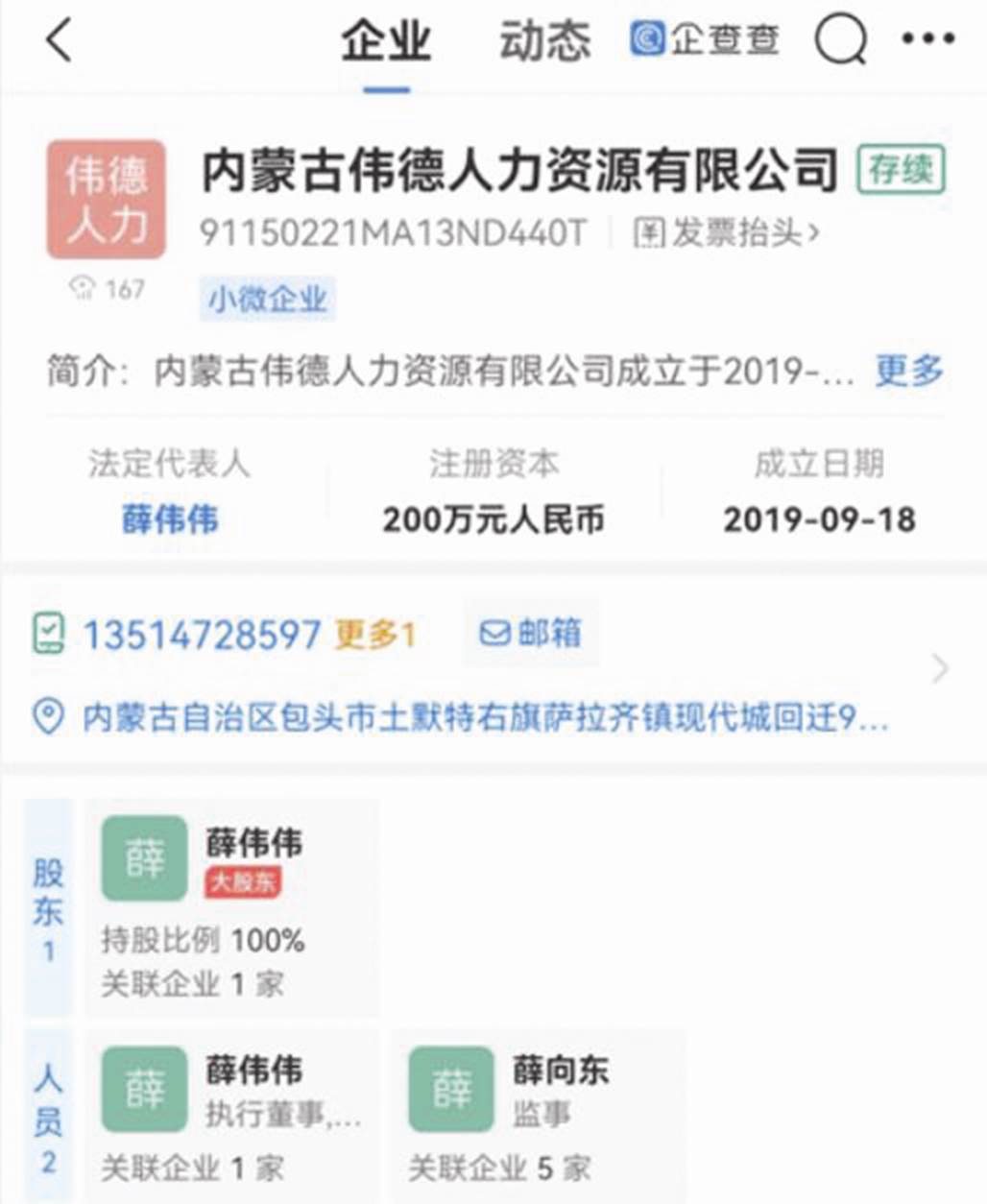This screenshot has height=1204, width=987.
Task: Tap the 邮箱 email button
Action: pyautogui.click(x=531, y=634)
